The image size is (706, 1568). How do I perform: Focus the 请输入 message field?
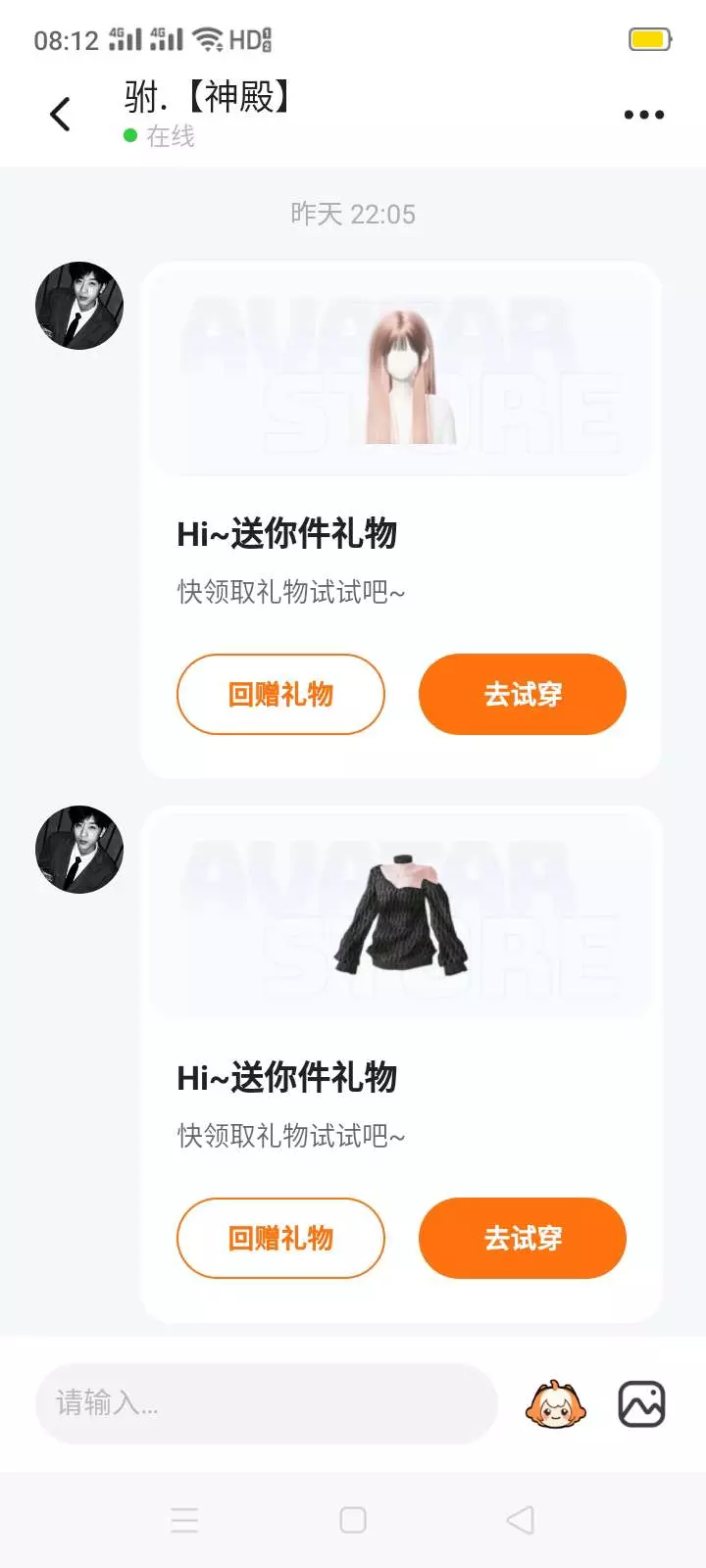tap(267, 1403)
